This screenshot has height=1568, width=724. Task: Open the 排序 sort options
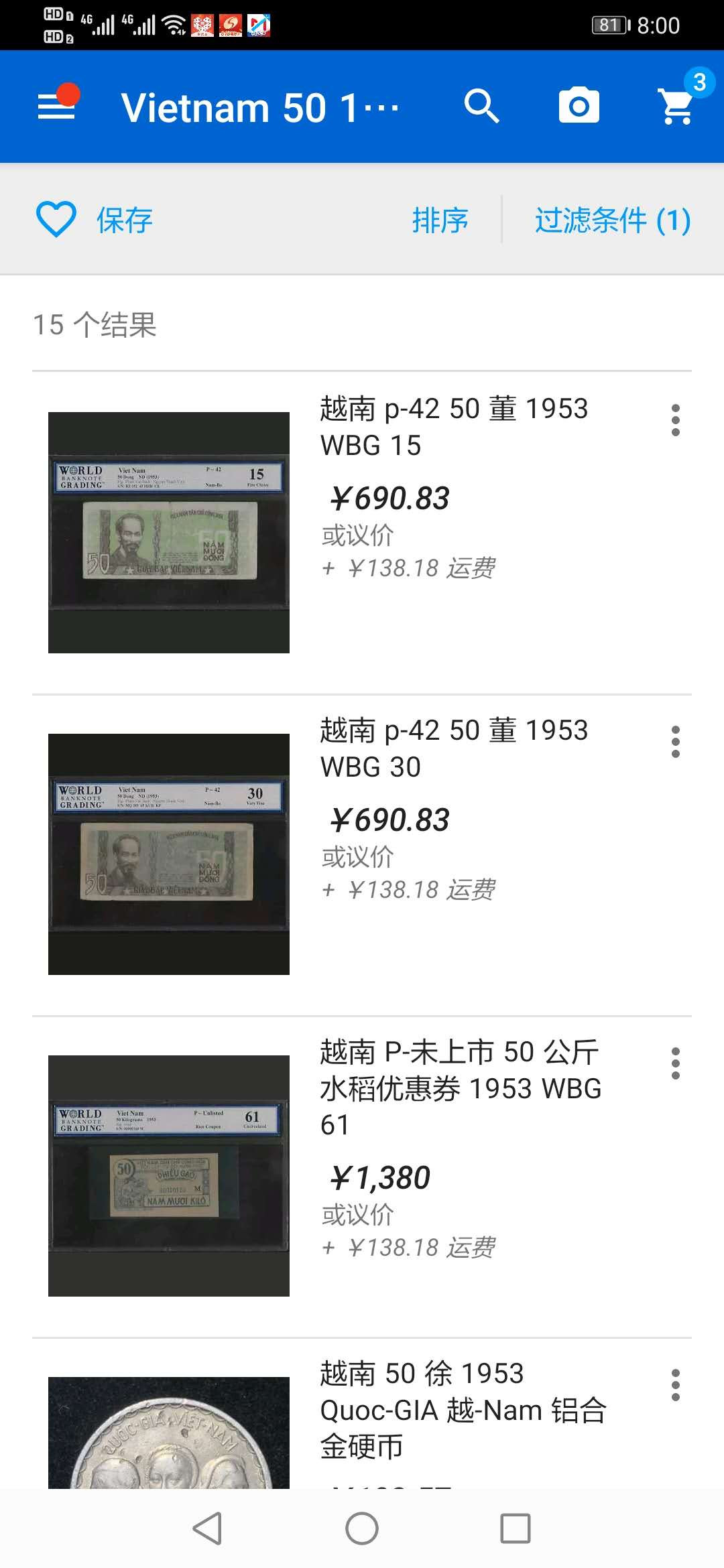439,221
